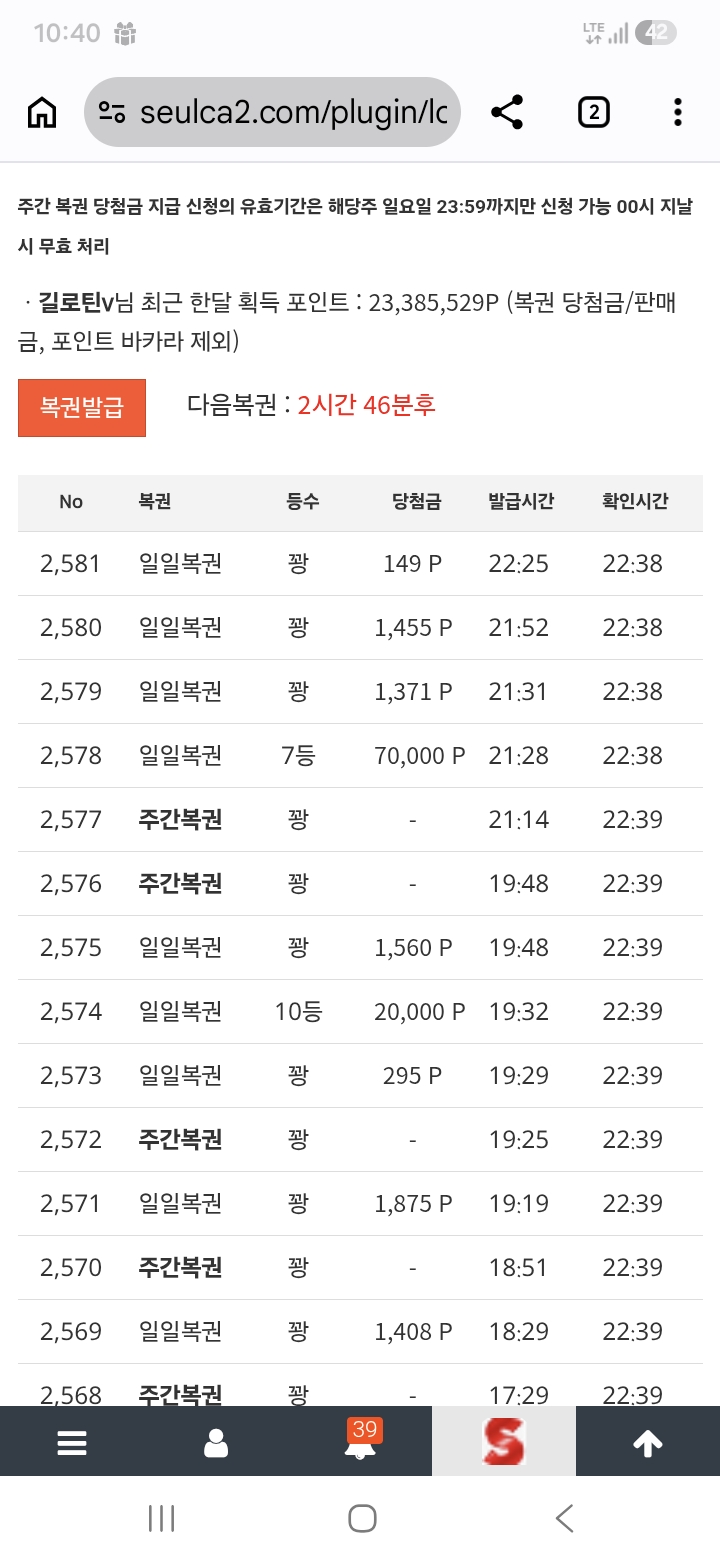This screenshot has width=720, height=1560.
Task: Open the hamburger menu in the bottom bar
Action: tap(72, 1443)
